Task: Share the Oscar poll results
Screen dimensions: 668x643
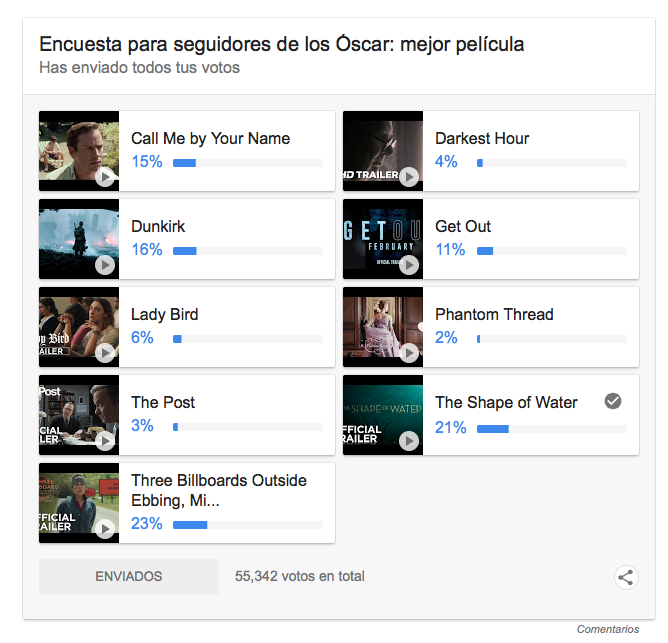Action: [625, 577]
